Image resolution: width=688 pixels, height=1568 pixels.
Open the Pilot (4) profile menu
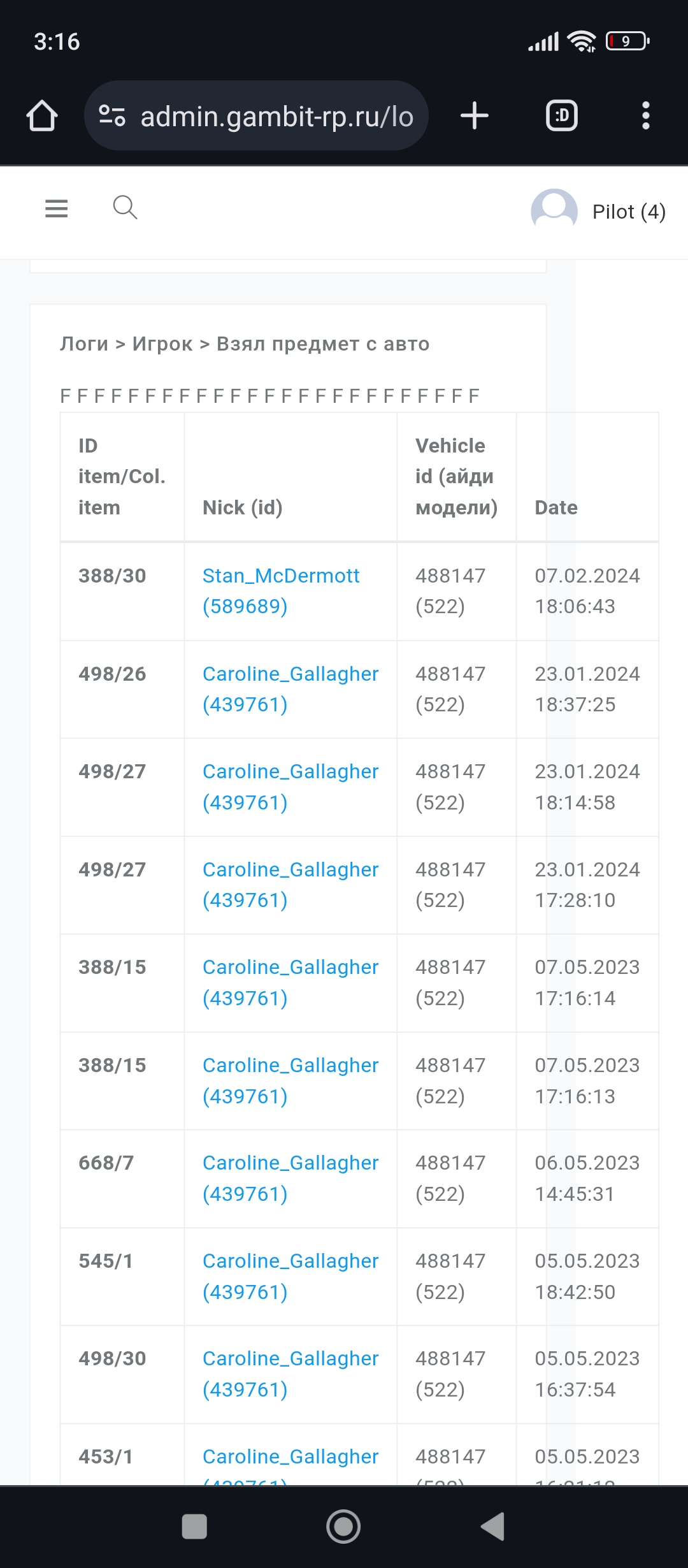pyautogui.click(x=599, y=211)
